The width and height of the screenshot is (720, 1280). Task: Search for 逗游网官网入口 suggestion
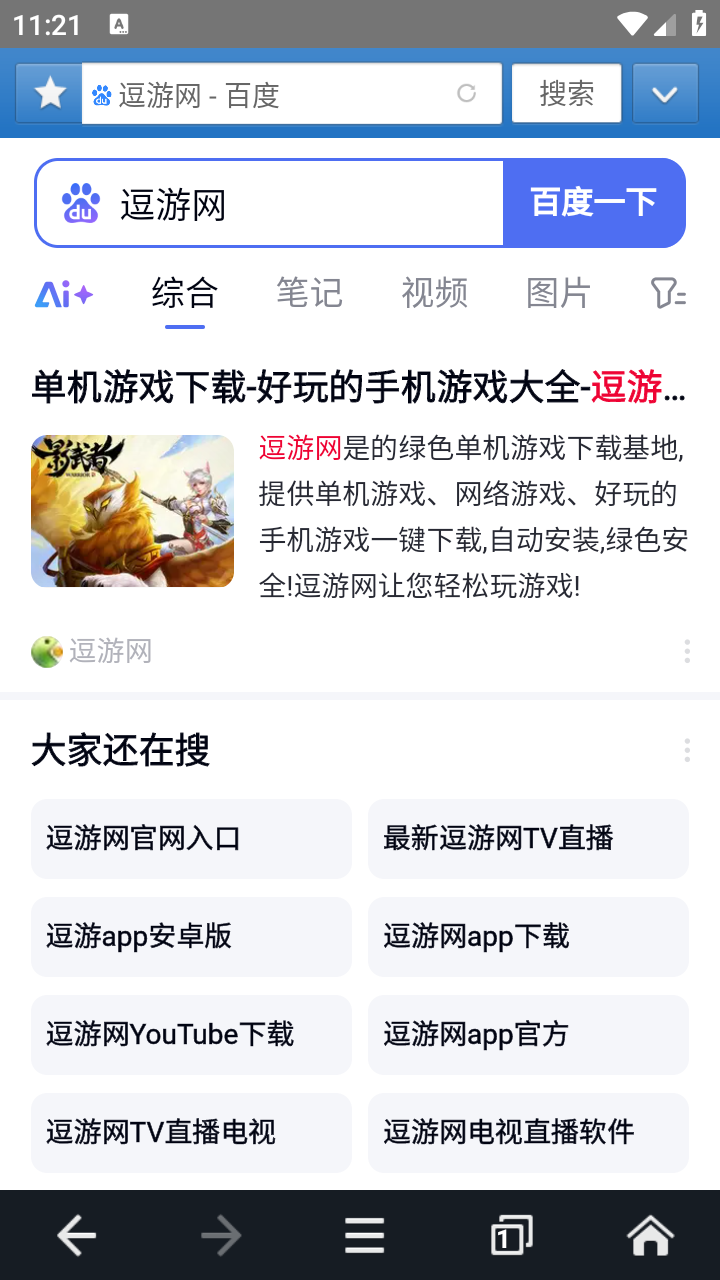click(x=191, y=838)
